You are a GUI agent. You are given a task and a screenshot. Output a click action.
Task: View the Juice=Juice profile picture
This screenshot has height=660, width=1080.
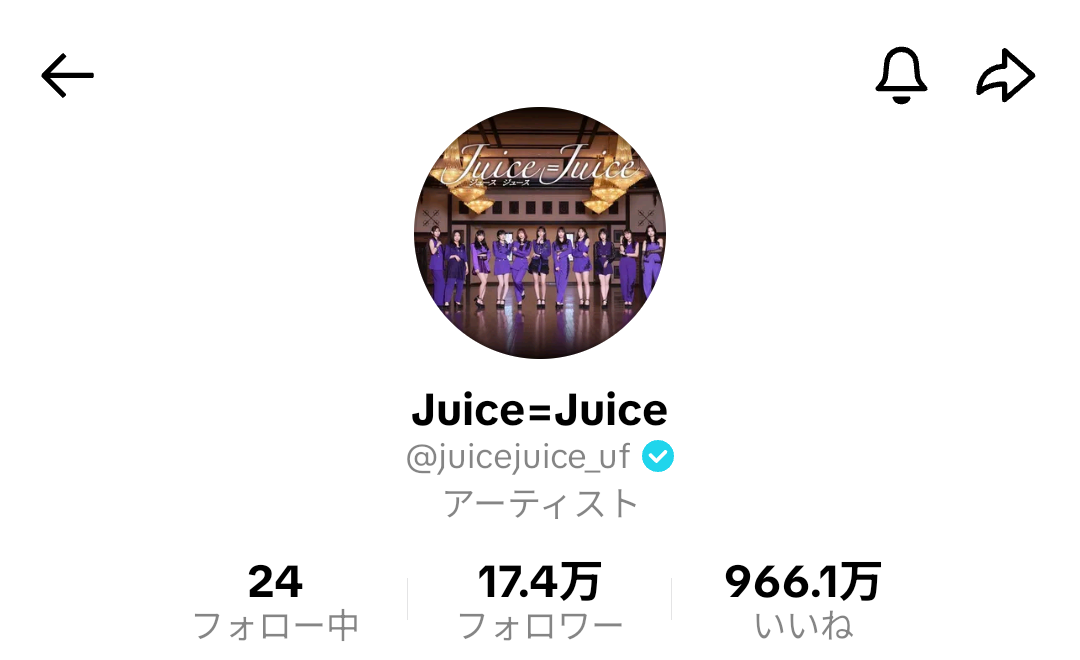click(540, 232)
